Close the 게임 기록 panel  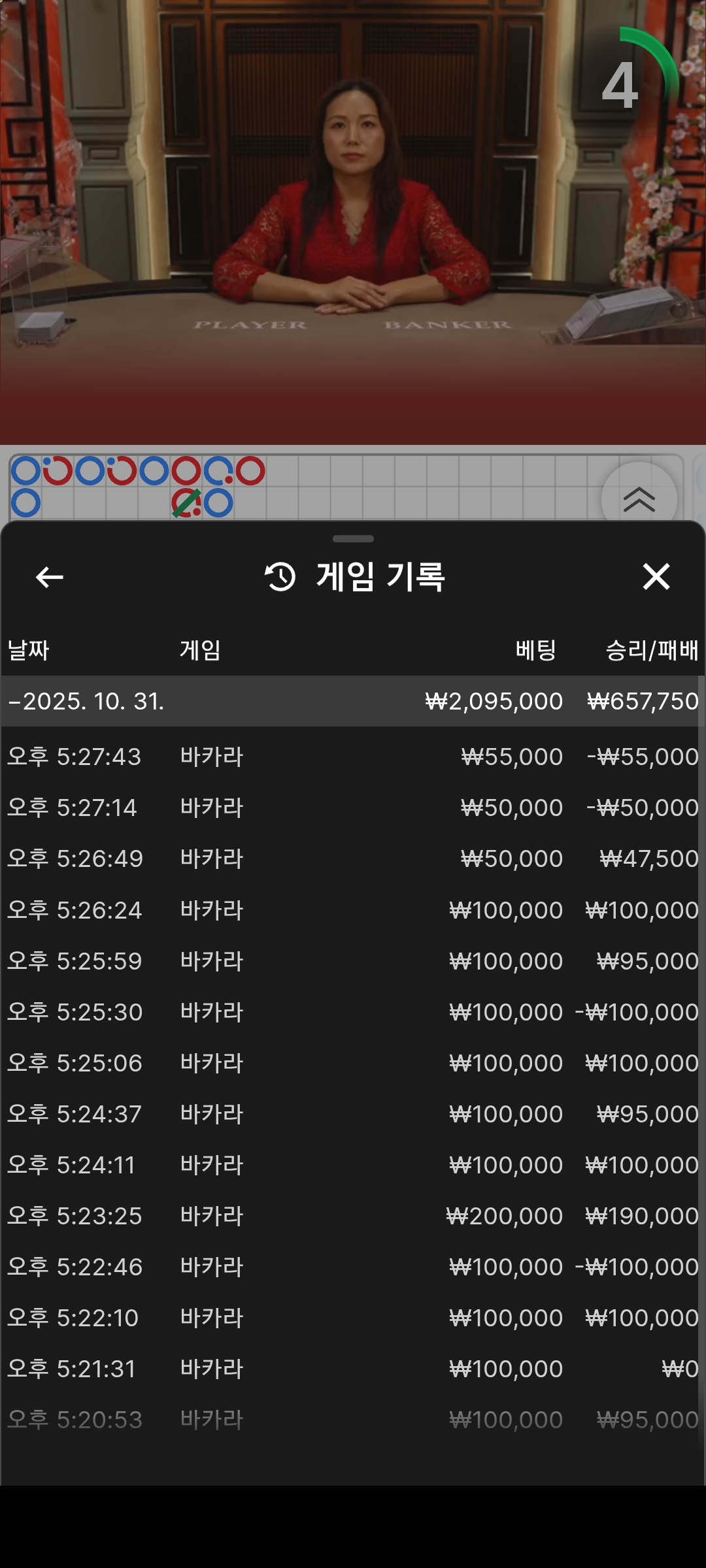(x=656, y=577)
